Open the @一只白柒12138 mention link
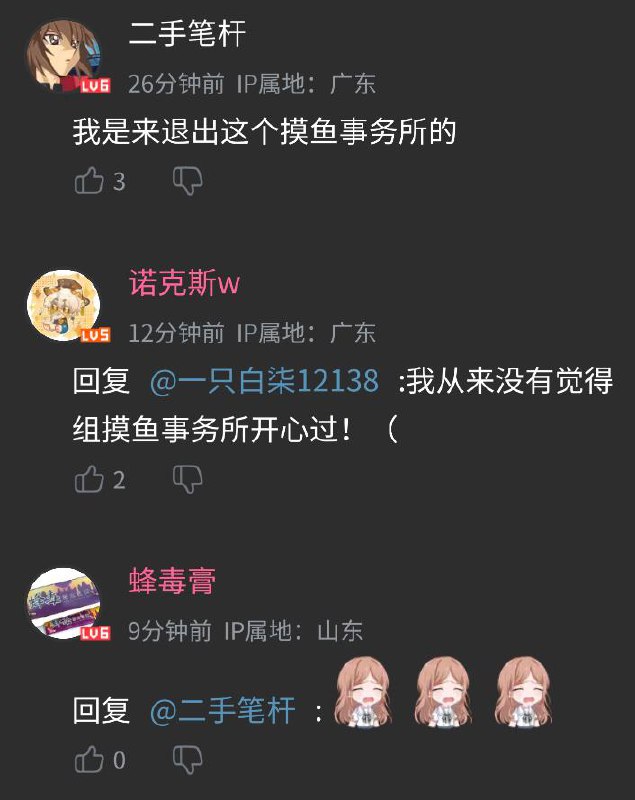The width and height of the screenshot is (635, 800). tap(265, 381)
